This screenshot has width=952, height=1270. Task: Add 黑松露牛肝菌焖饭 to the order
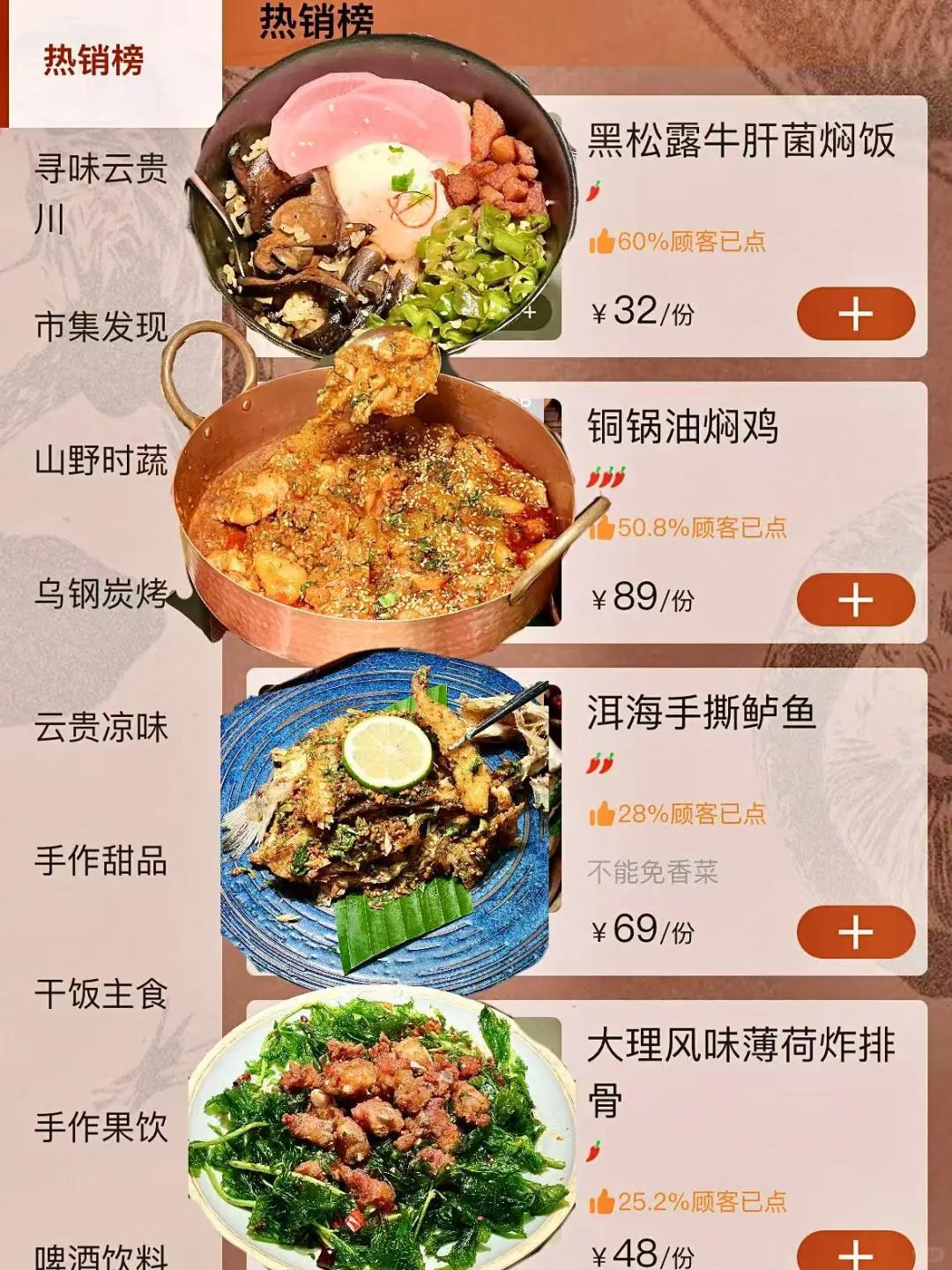pos(855,314)
